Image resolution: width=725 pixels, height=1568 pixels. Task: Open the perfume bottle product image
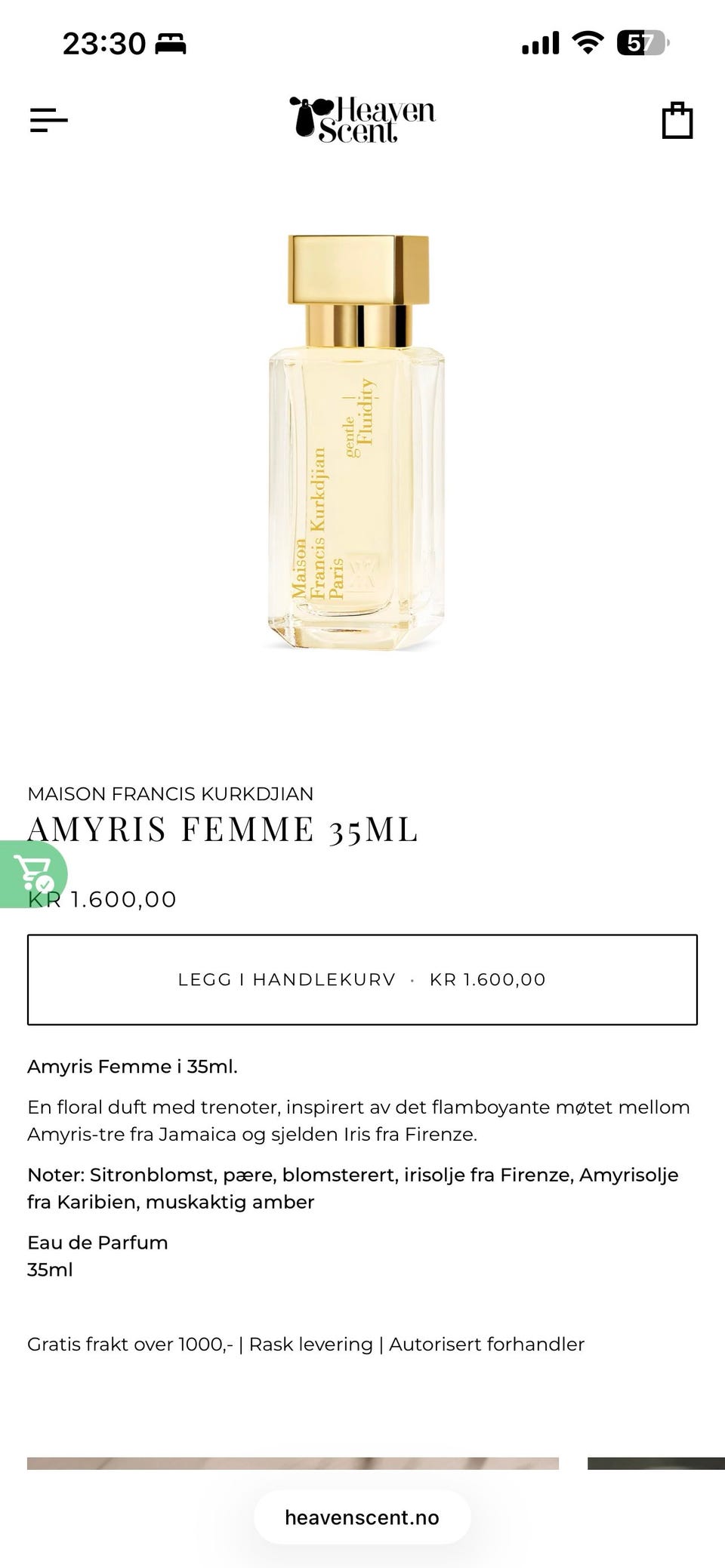(356, 442)
